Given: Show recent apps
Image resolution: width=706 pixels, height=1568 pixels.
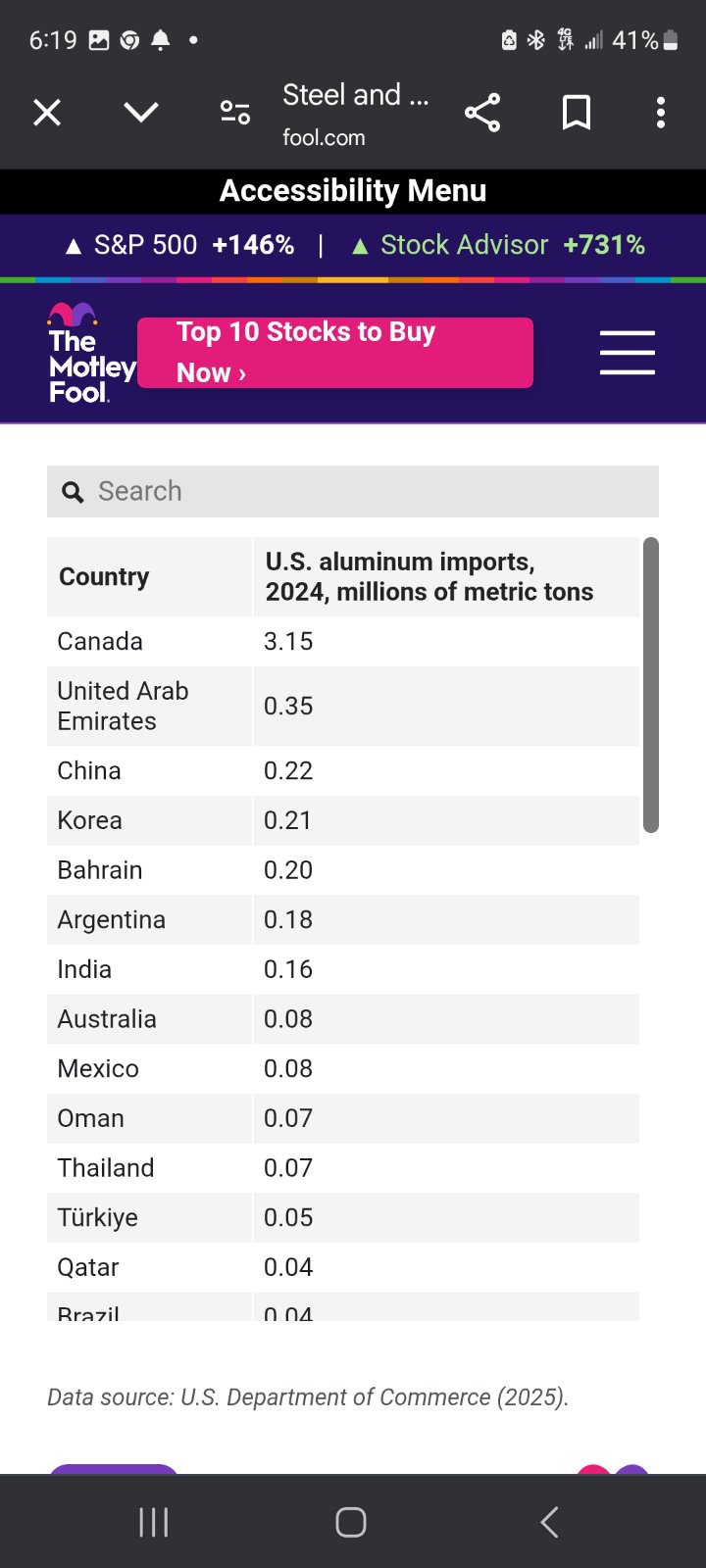Looking at the screenshot, I should click(154, 1522).
